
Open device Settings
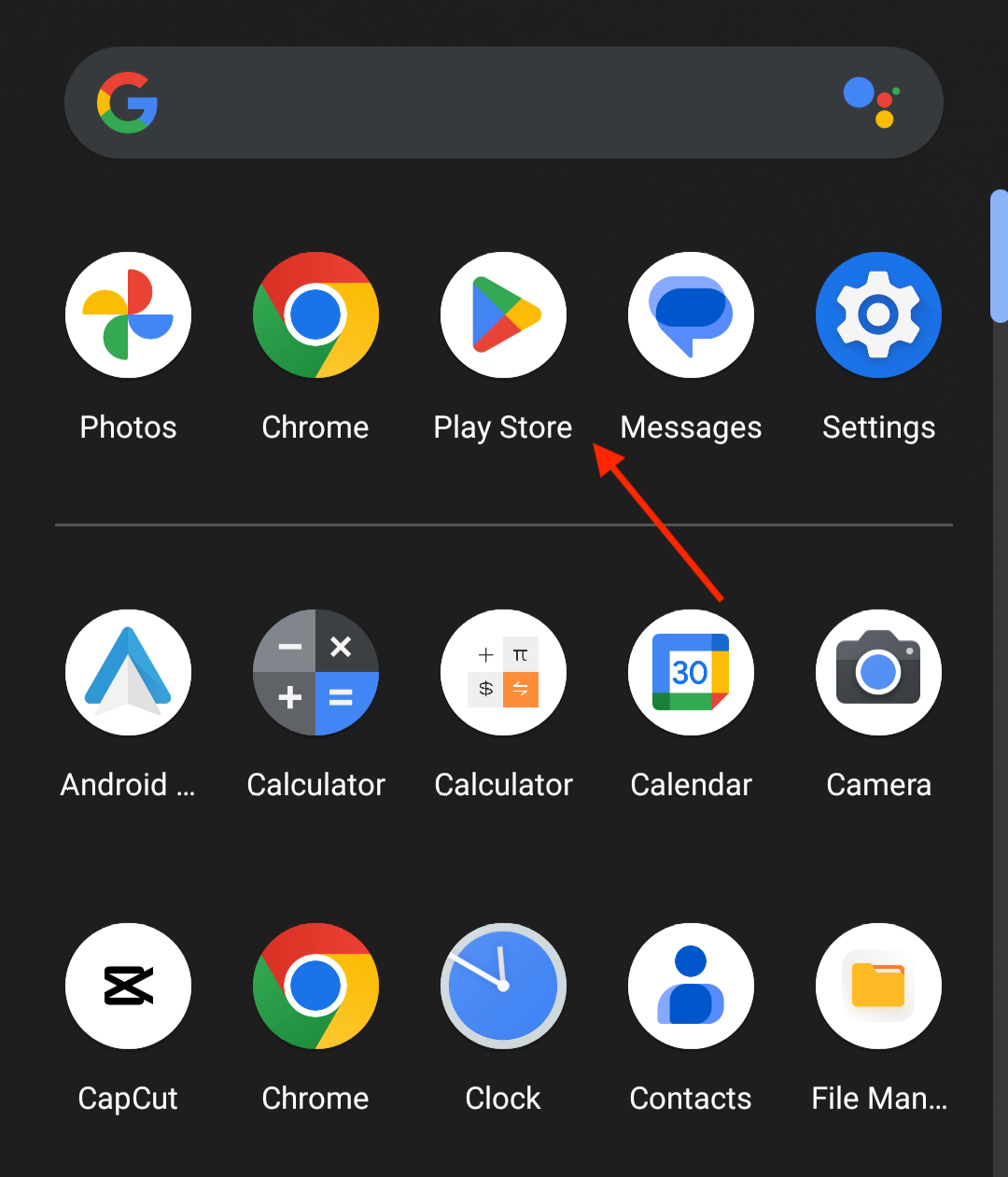point(878,315)
